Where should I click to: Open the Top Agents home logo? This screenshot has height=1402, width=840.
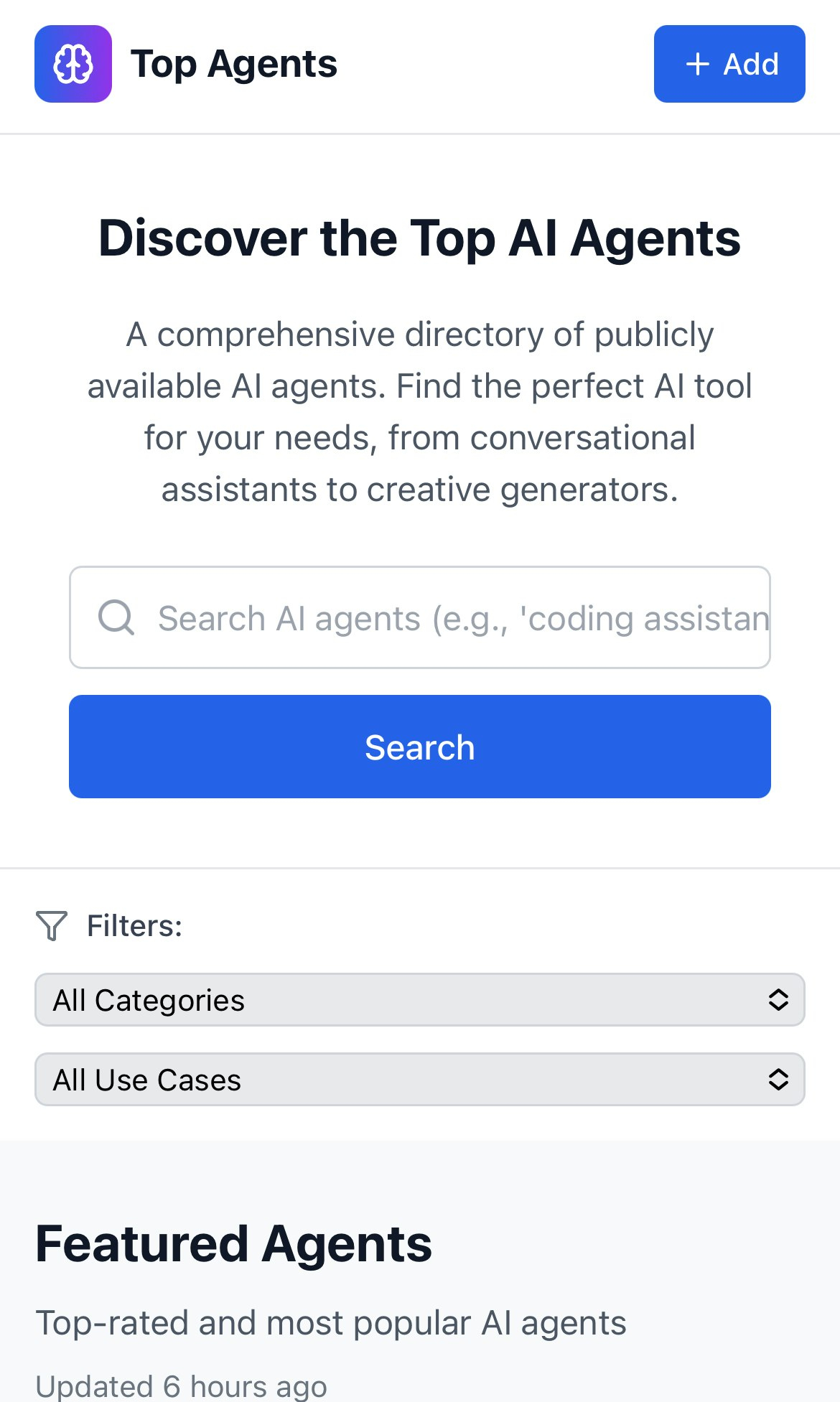tap(73, 64)
